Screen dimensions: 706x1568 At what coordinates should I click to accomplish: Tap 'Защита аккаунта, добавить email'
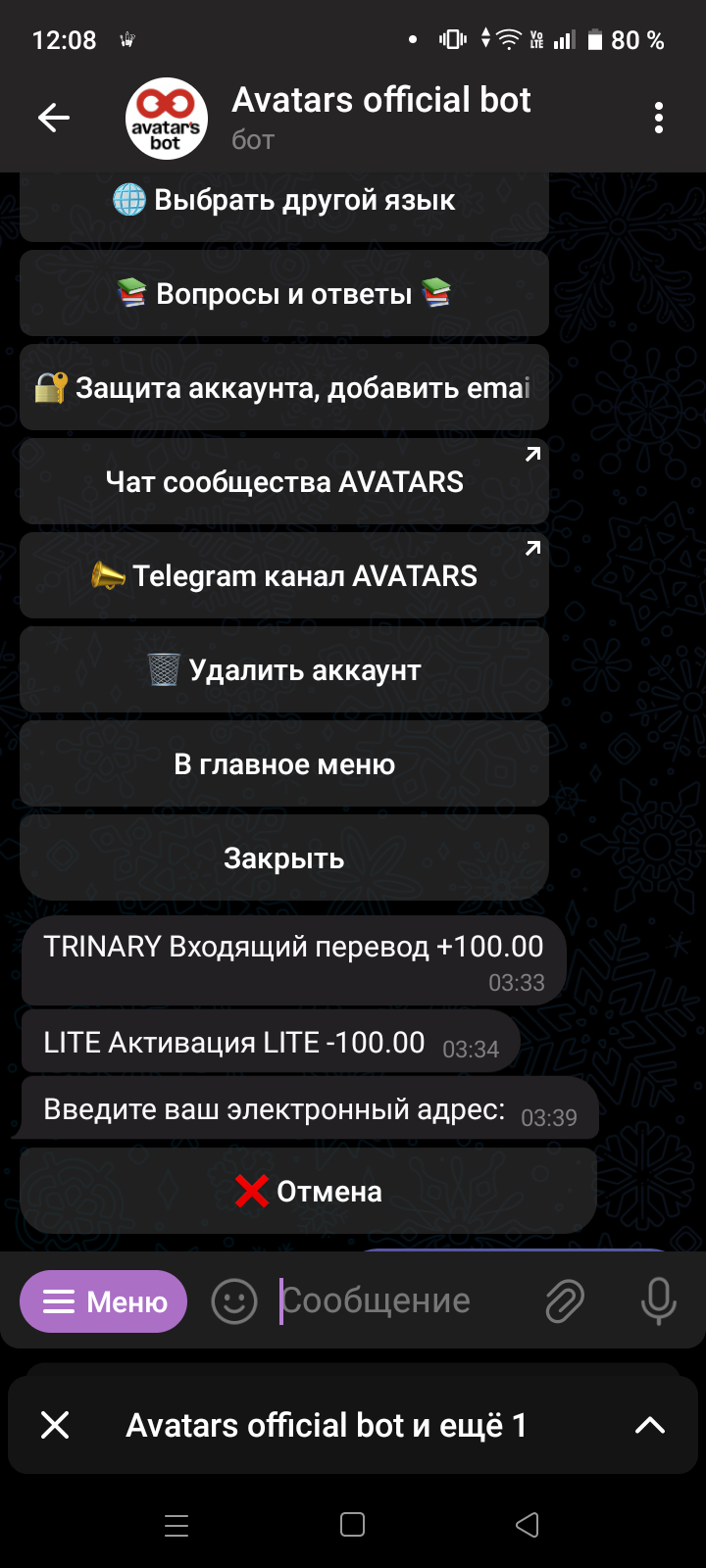tap(284, 388)
